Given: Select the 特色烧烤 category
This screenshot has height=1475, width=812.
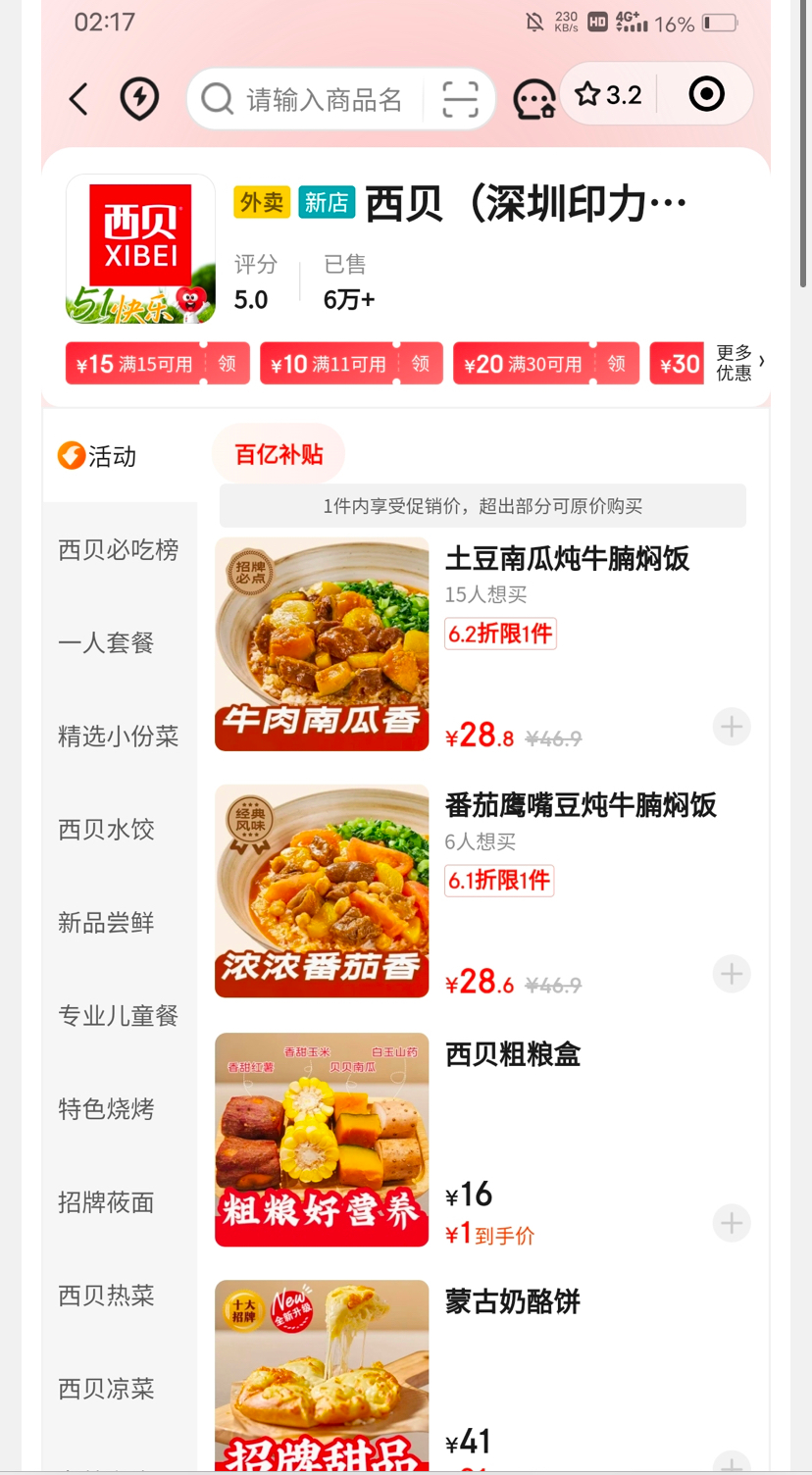Looking at the screenshot, I should point(106,1109).
